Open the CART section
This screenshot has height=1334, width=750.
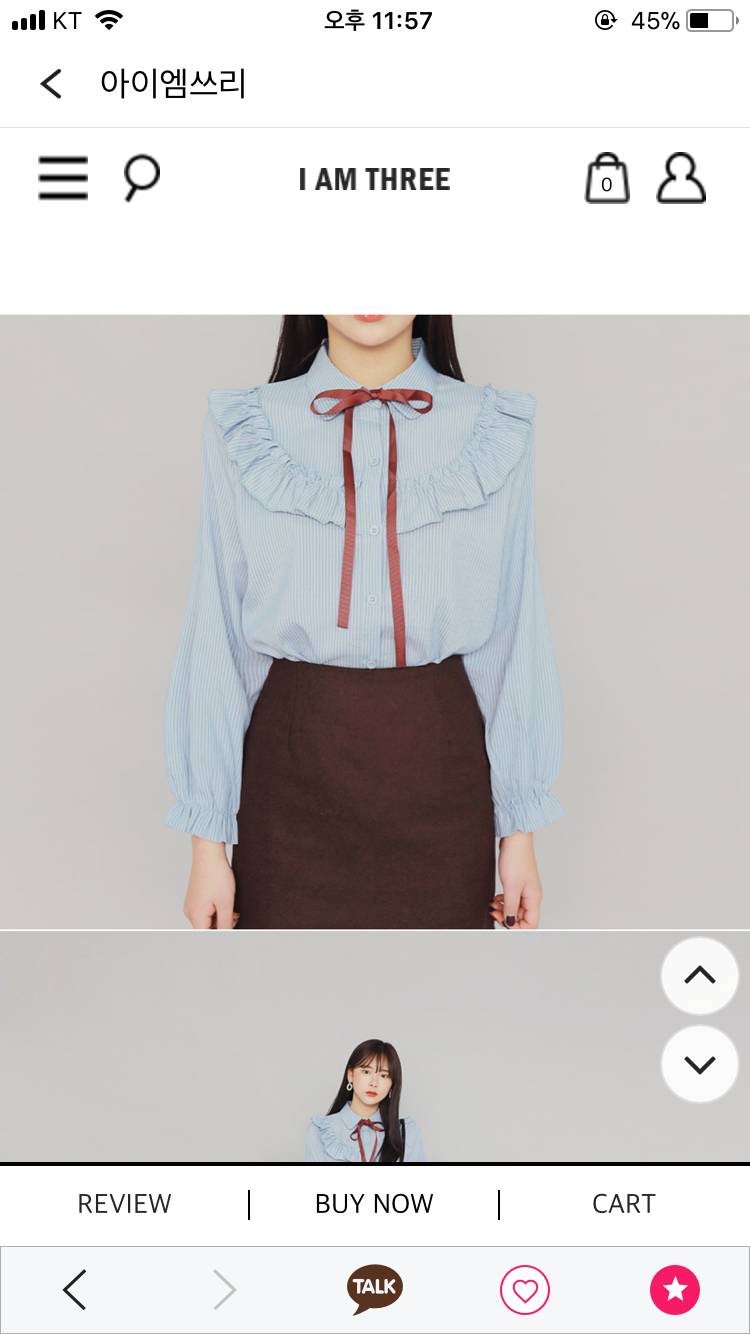(x=623, y=1204)
